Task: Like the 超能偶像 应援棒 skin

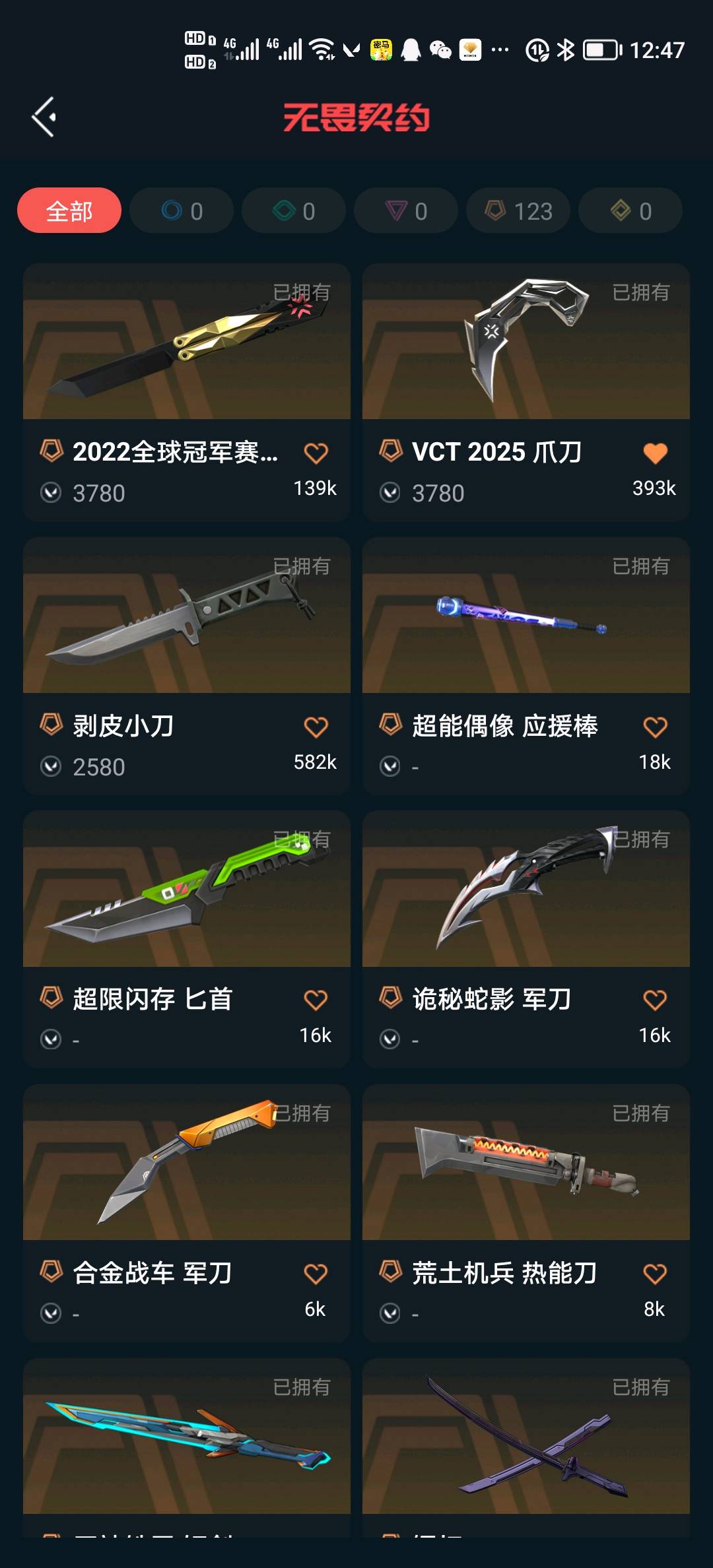Action: (x=655, y=727)
